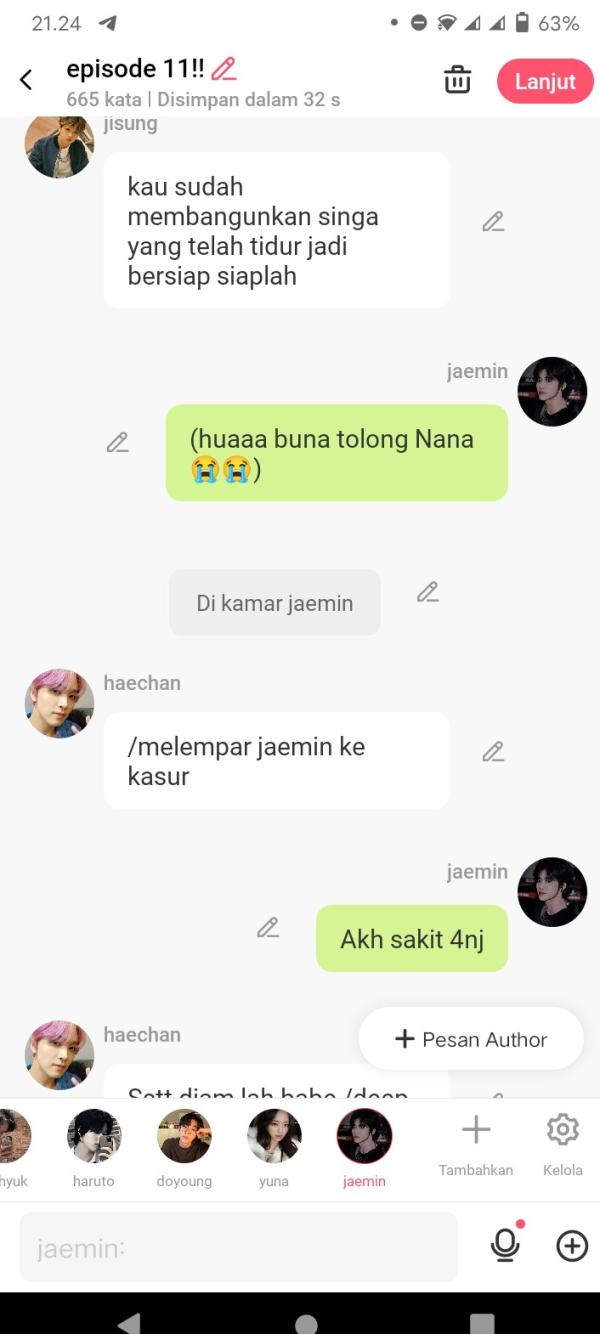Select jaemin as the speaking character
The image size is (600, 1334).
pyautogui.click(x=364, y=1147)
